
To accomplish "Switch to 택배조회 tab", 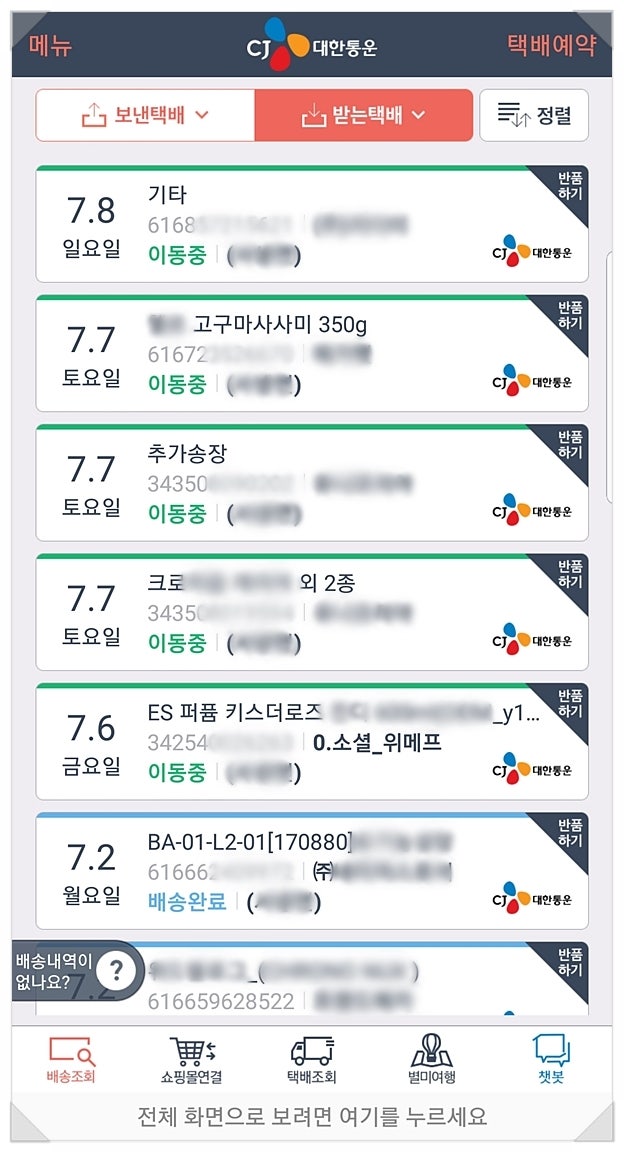I will click(312, 1060).
